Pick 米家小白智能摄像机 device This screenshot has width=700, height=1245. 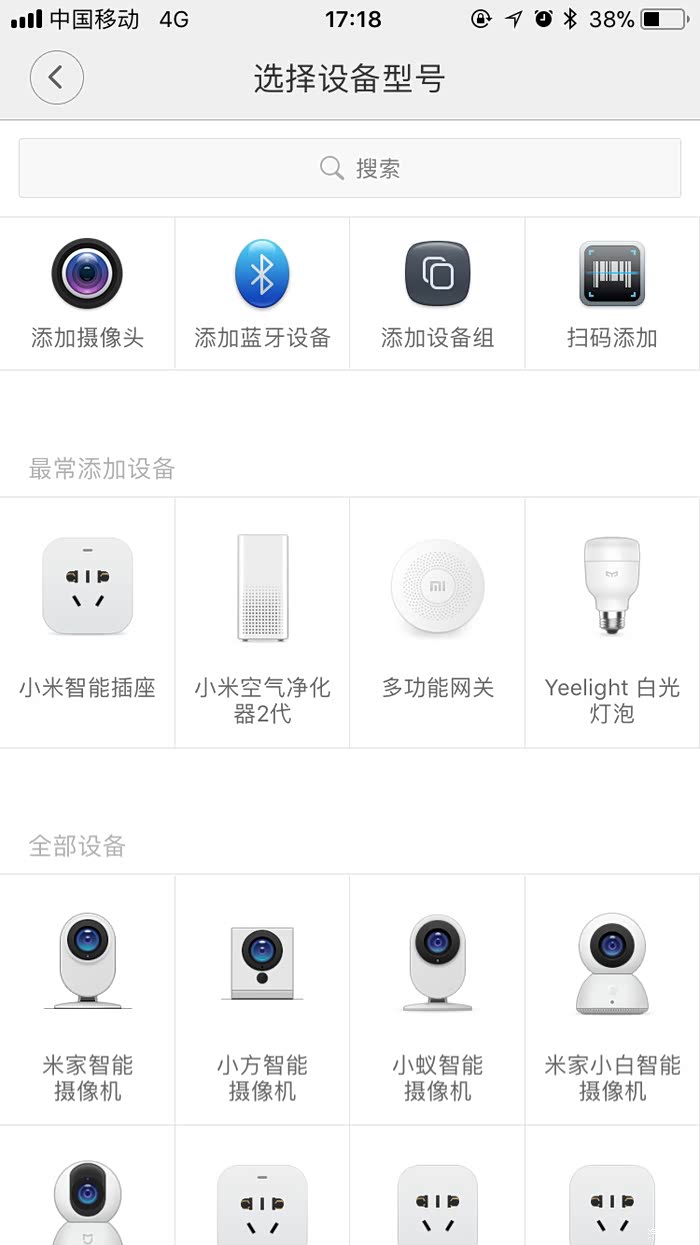coord(612,1000)
